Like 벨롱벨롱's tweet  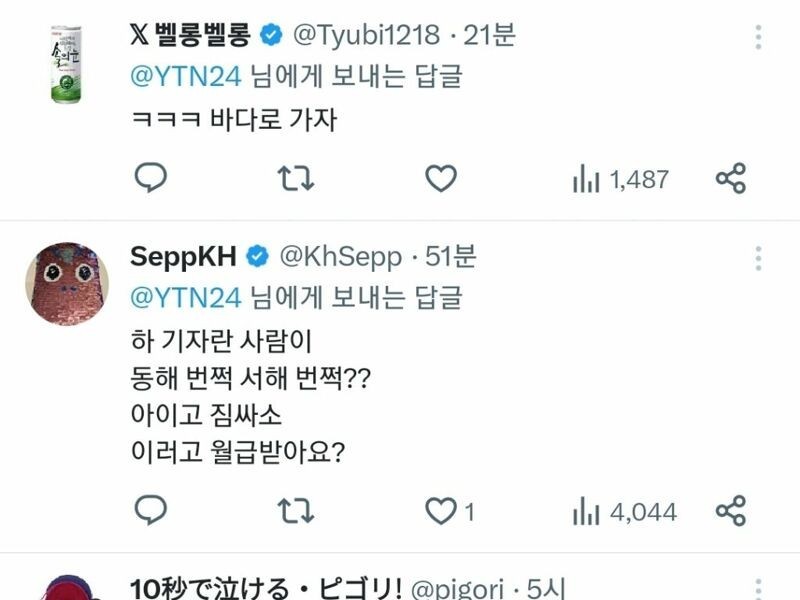[440, 179]
